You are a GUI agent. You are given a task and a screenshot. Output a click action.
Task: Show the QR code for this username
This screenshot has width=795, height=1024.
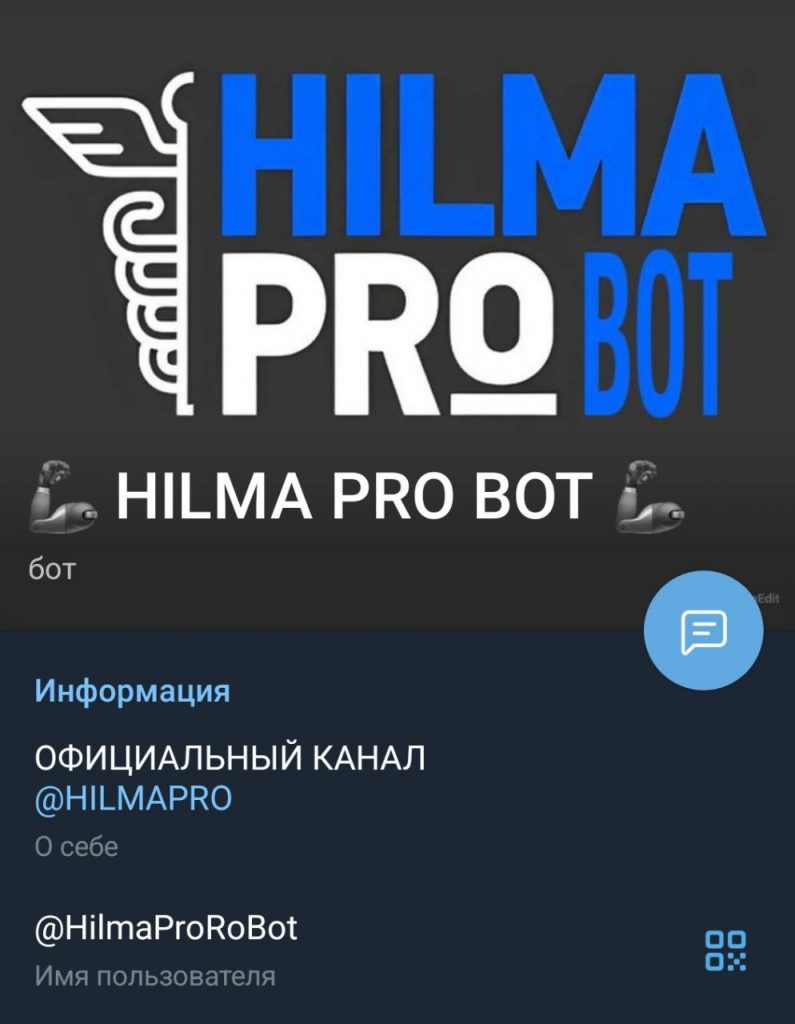pos(726,949)
